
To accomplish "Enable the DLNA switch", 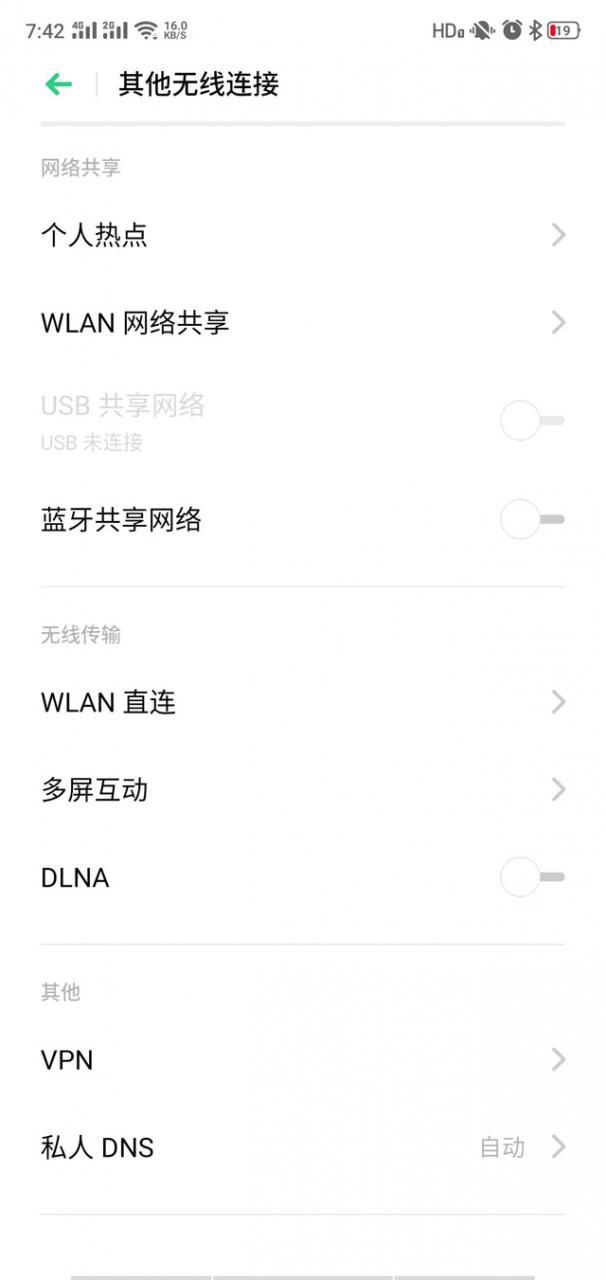I will [x=532, y=877].
